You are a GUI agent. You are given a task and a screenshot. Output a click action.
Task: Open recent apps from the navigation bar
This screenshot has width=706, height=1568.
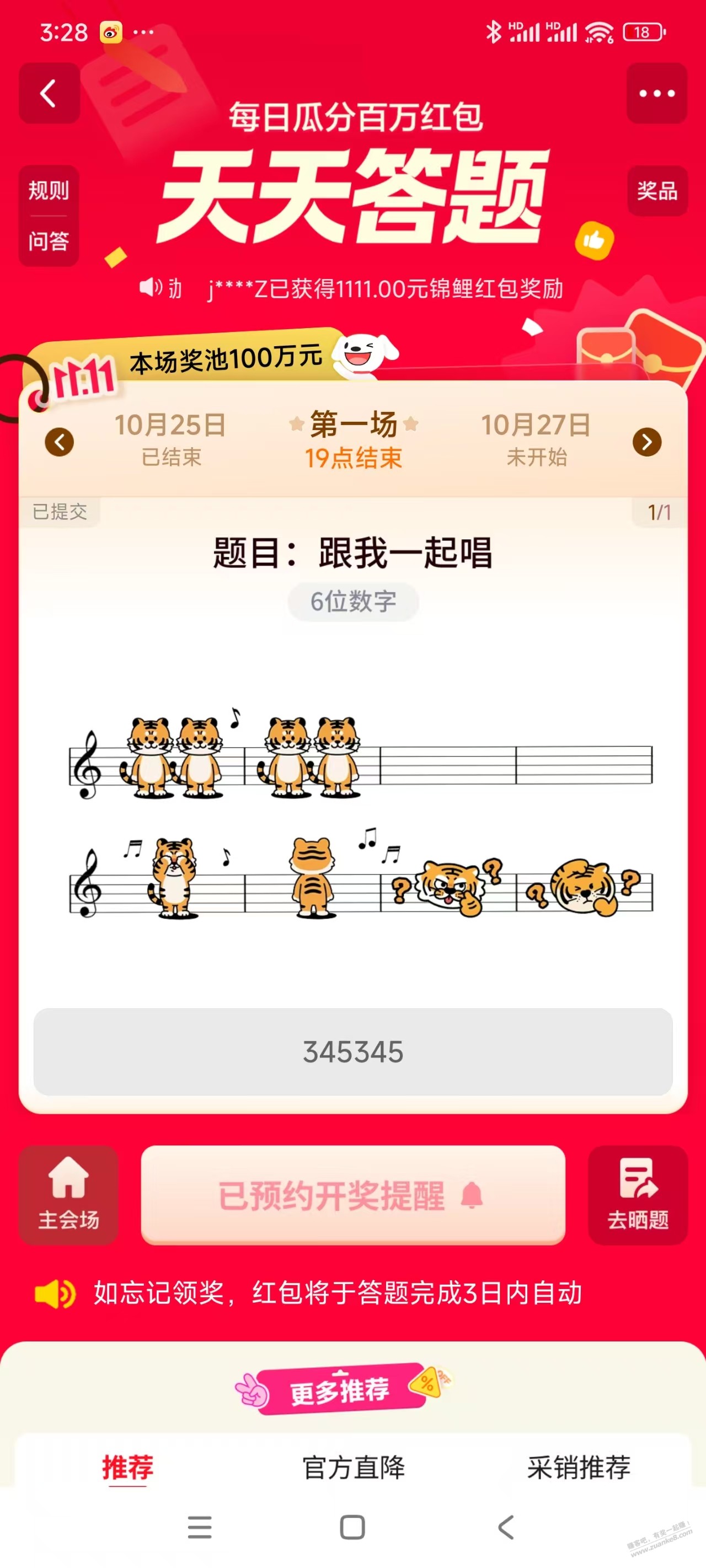click(x=200, y=1527)
